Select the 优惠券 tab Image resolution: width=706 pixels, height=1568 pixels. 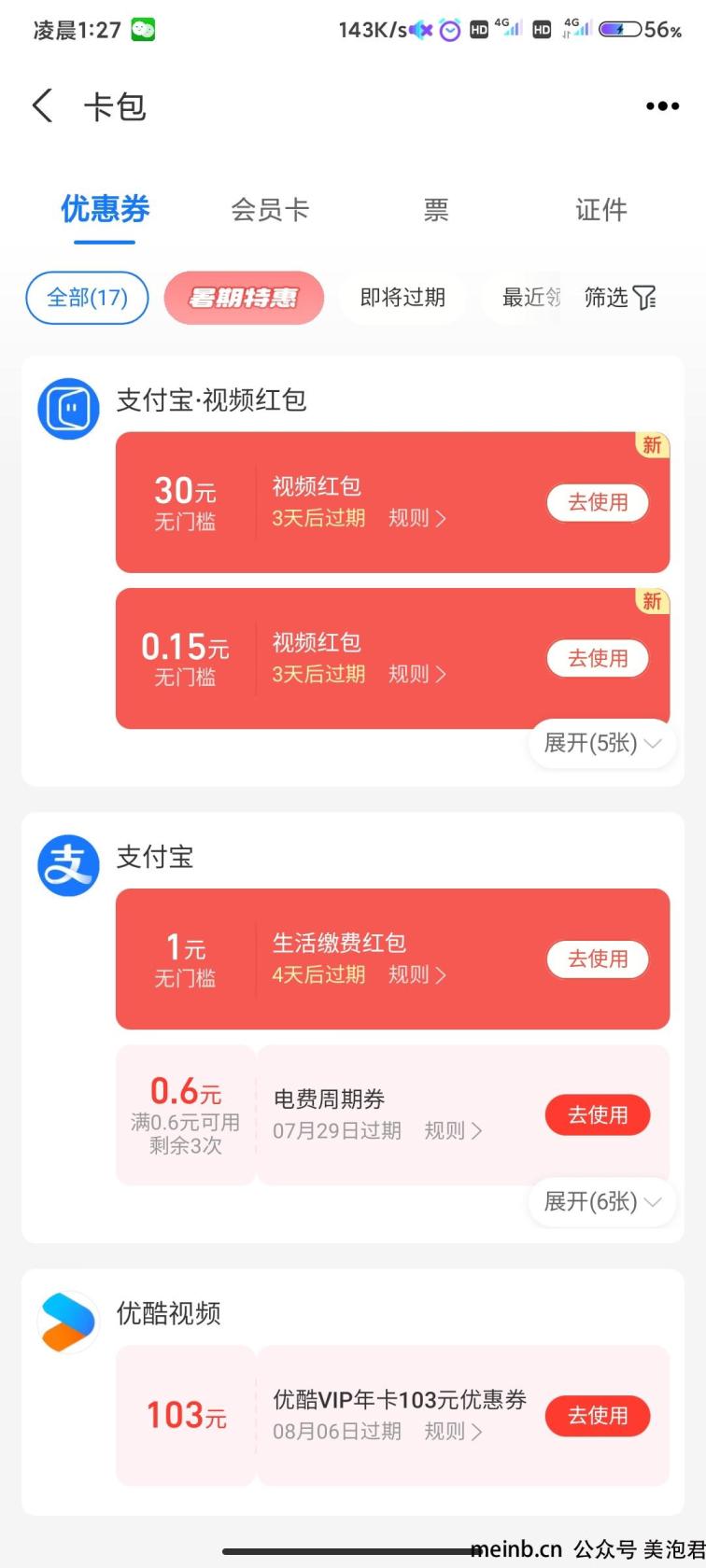click(x=105, y=210)
